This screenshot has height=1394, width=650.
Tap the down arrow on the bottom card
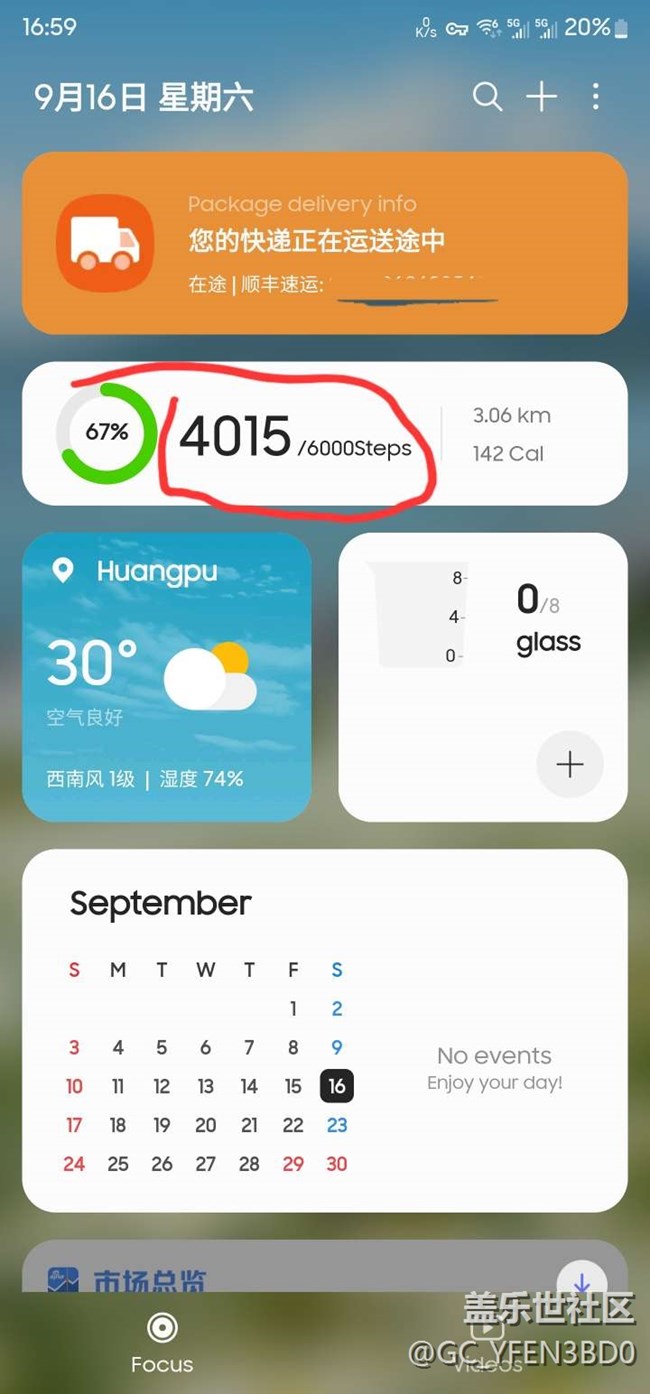[582, 1282]
